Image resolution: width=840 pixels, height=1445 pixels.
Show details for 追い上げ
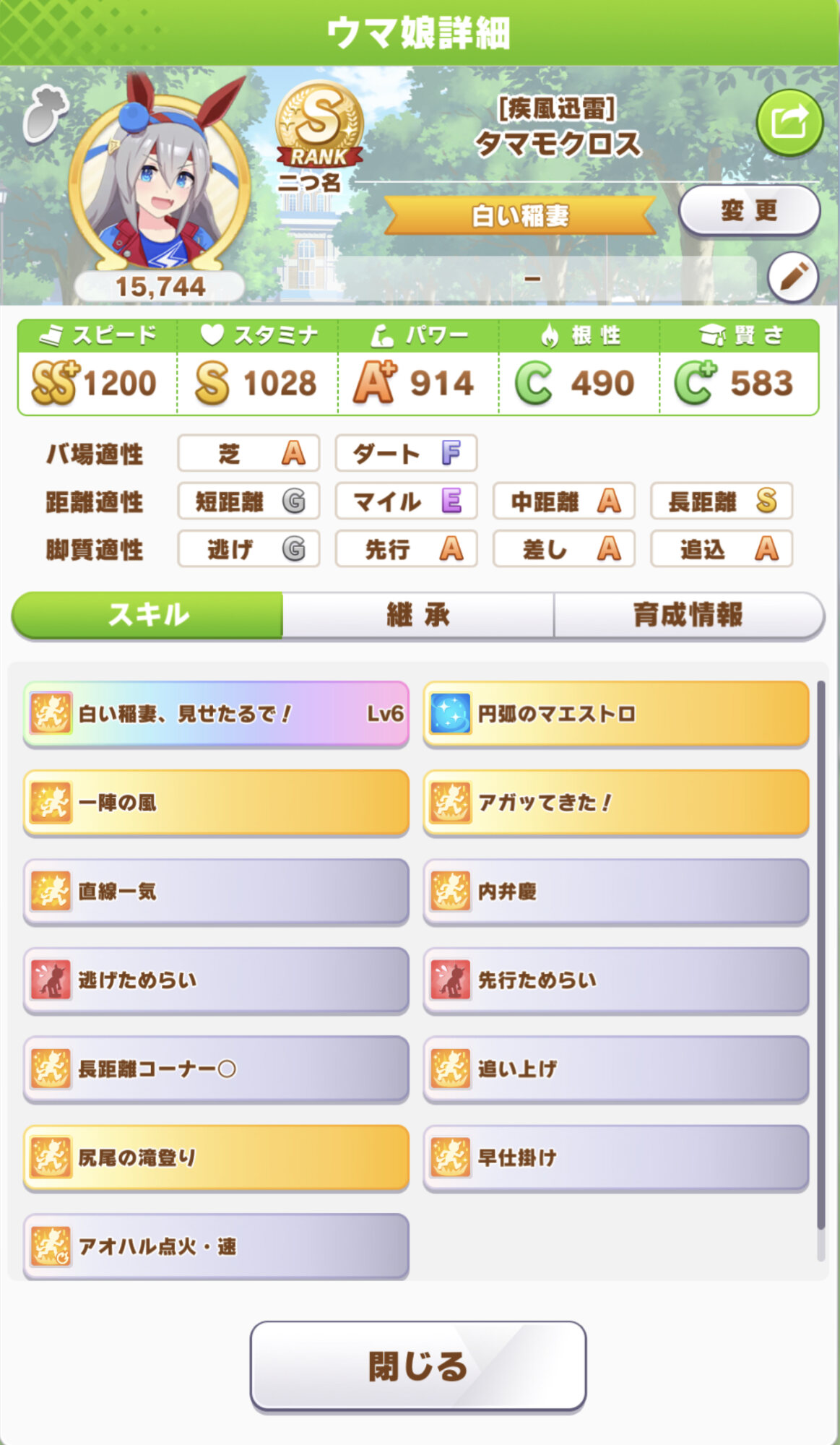[x=615, y=1069]
